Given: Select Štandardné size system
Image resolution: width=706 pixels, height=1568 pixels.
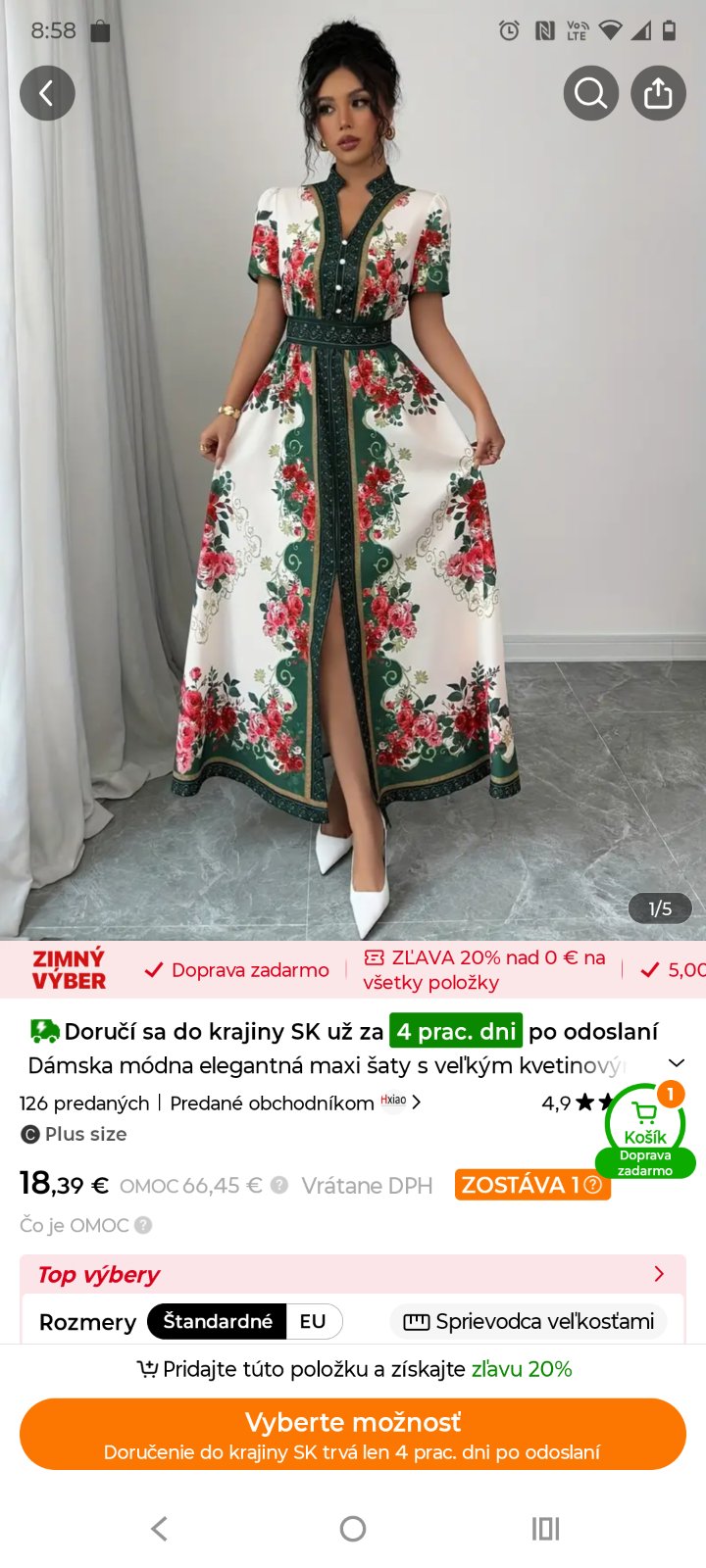Looking at the screenshot, I should tap(217, 1321).
